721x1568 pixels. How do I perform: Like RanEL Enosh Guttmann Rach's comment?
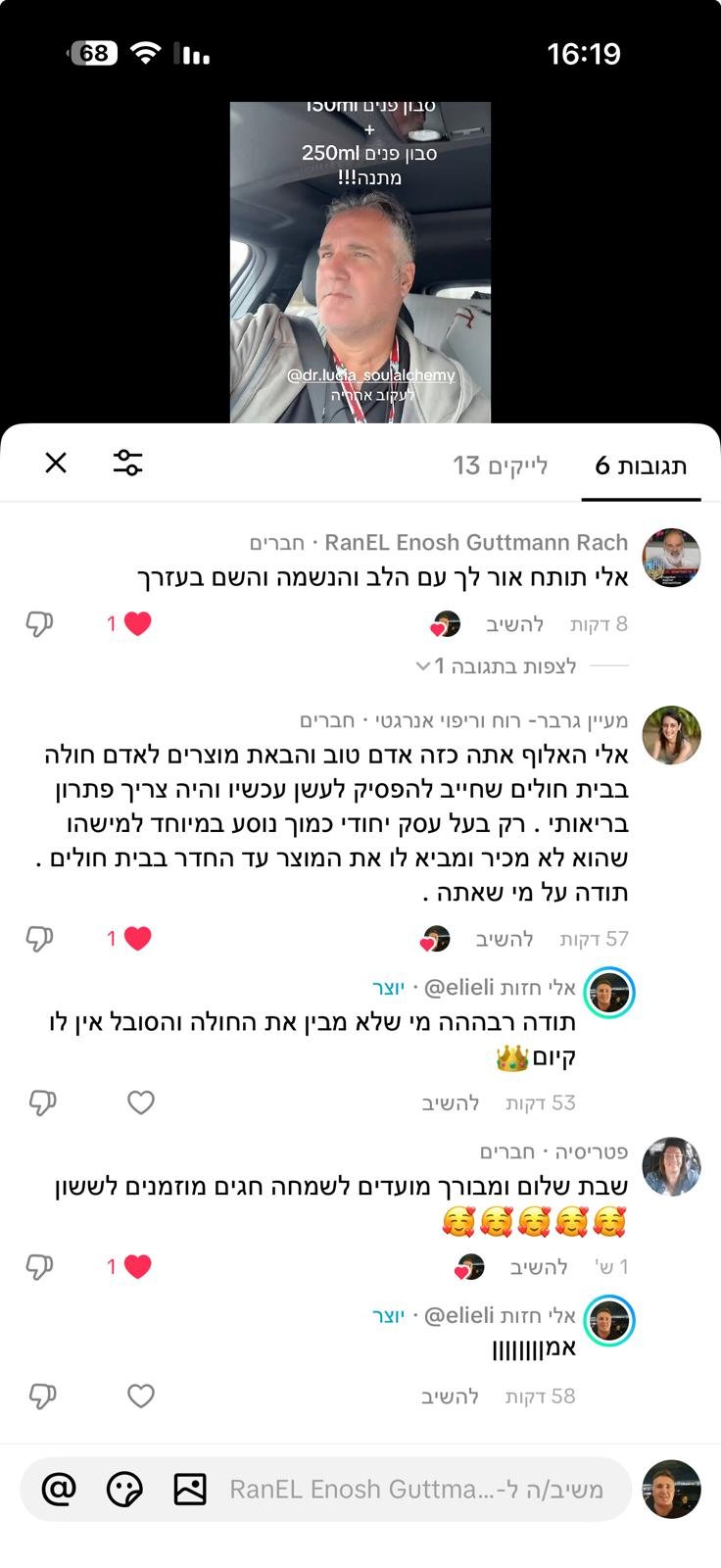[137, 624]
